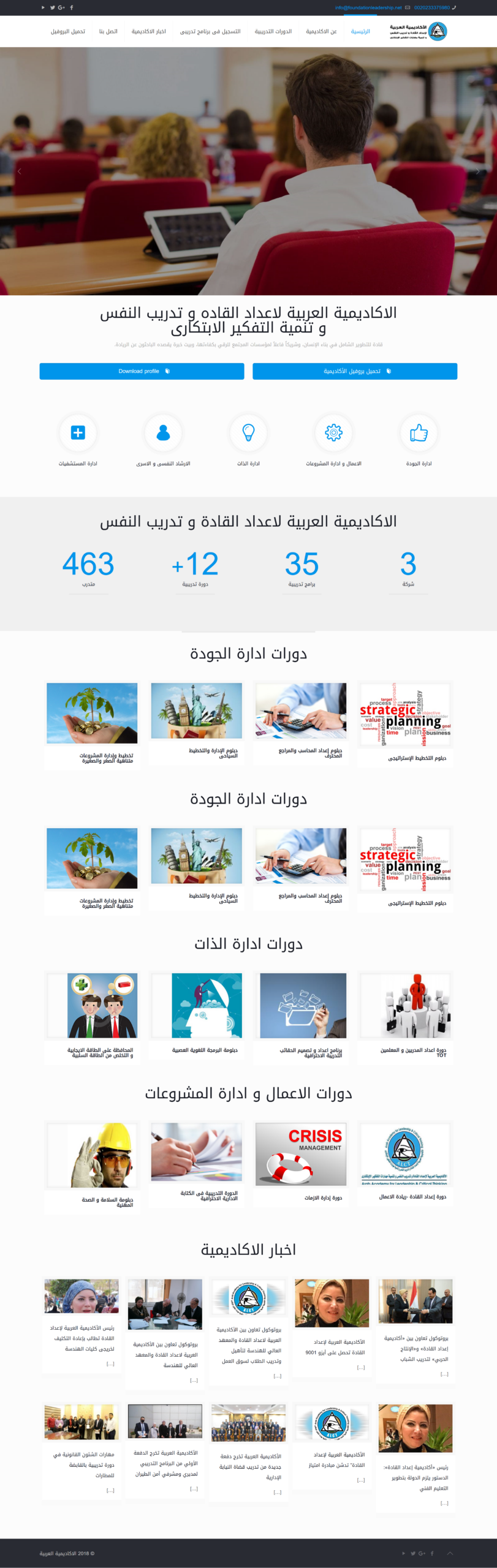Show previous slide with left arrow
The height and width of the screenshot is (1568, 497).
pos(19,171)
